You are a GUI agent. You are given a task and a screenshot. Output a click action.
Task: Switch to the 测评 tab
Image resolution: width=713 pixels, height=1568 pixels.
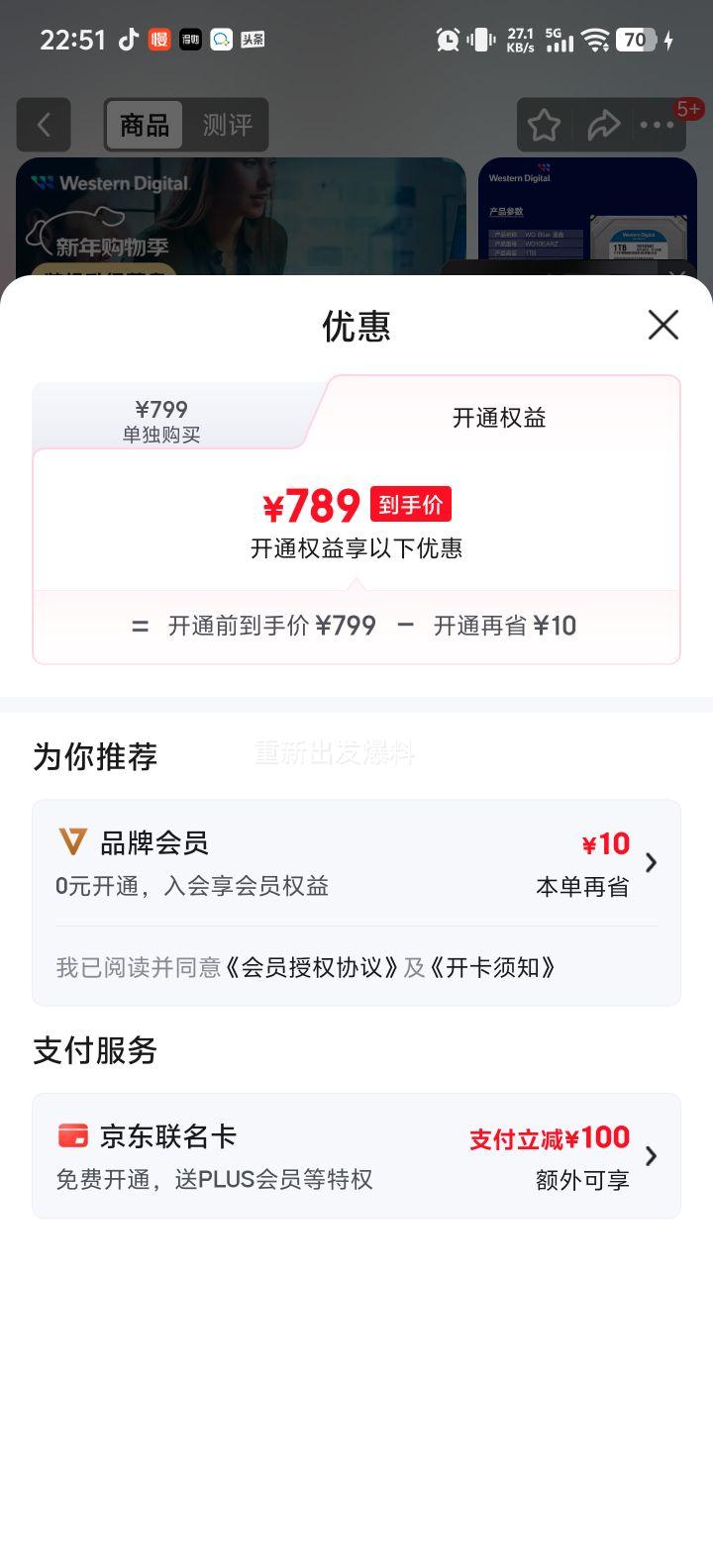[x=226, y=125]
